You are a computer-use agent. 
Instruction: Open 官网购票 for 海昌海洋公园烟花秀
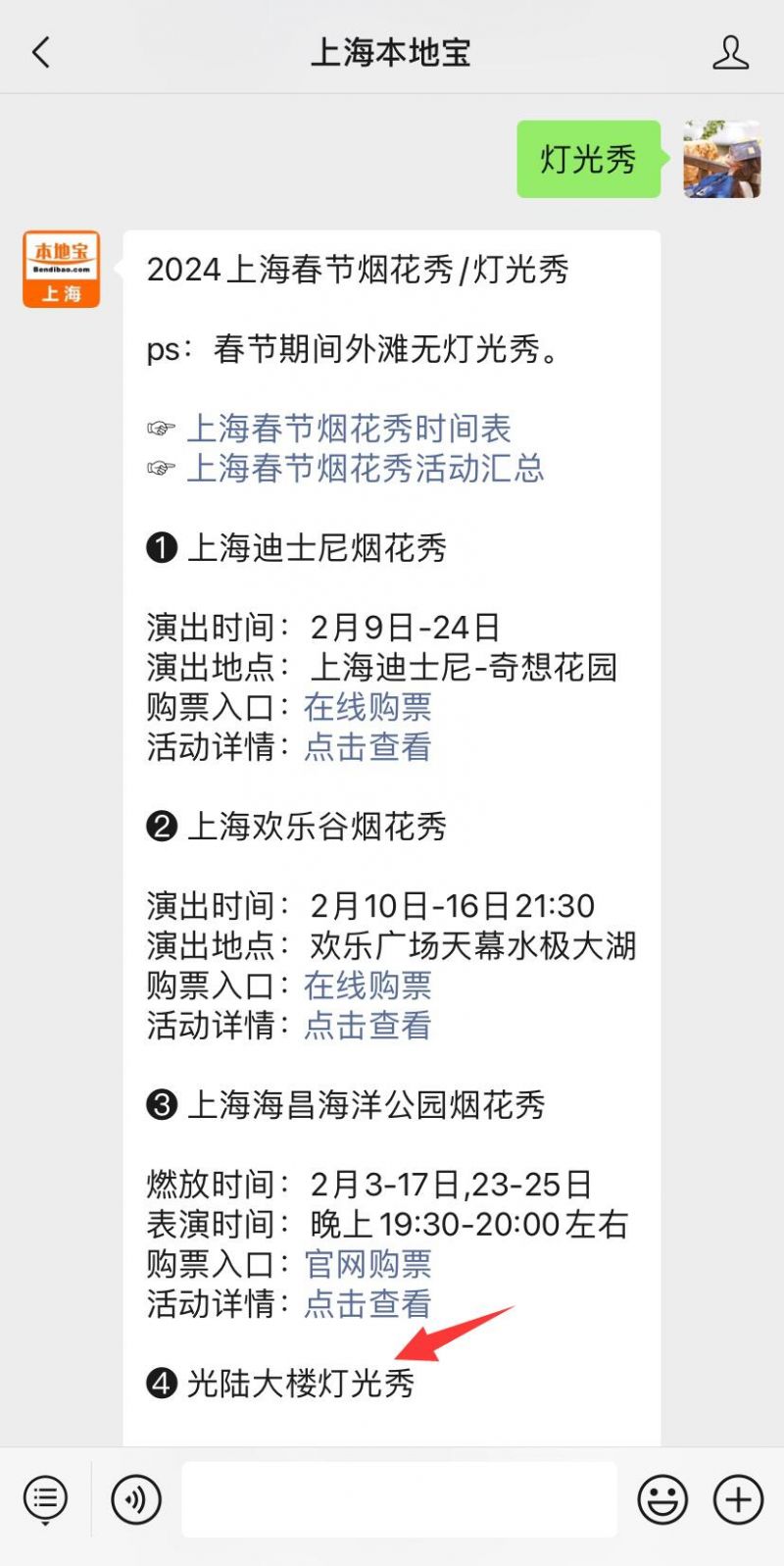click(x=367, y=1264)
